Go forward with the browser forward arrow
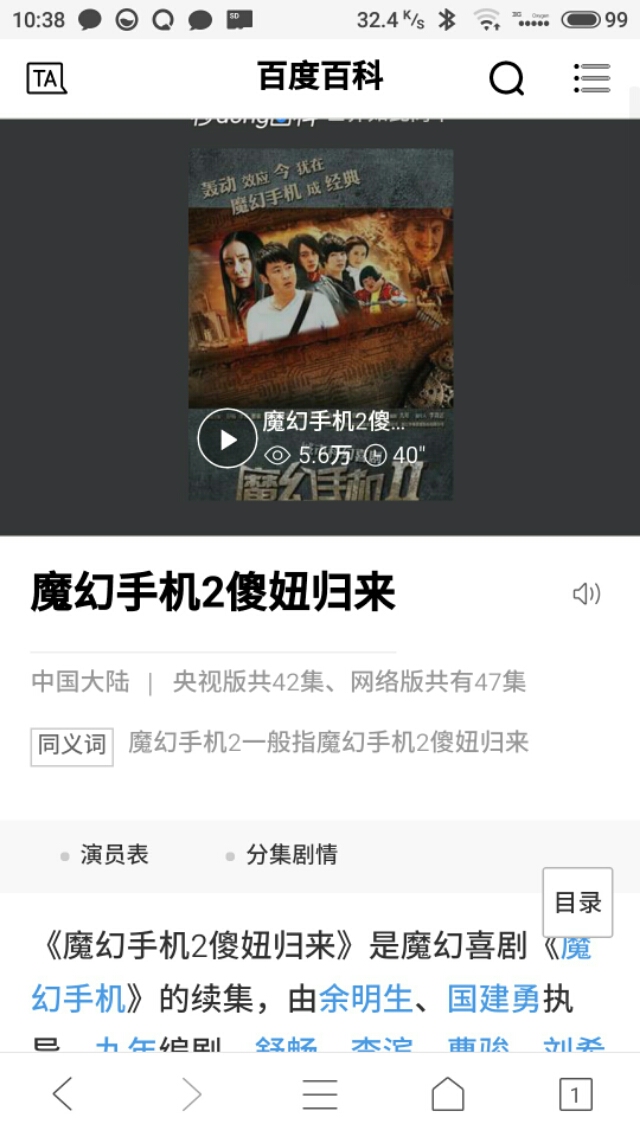 point(191,1094)
